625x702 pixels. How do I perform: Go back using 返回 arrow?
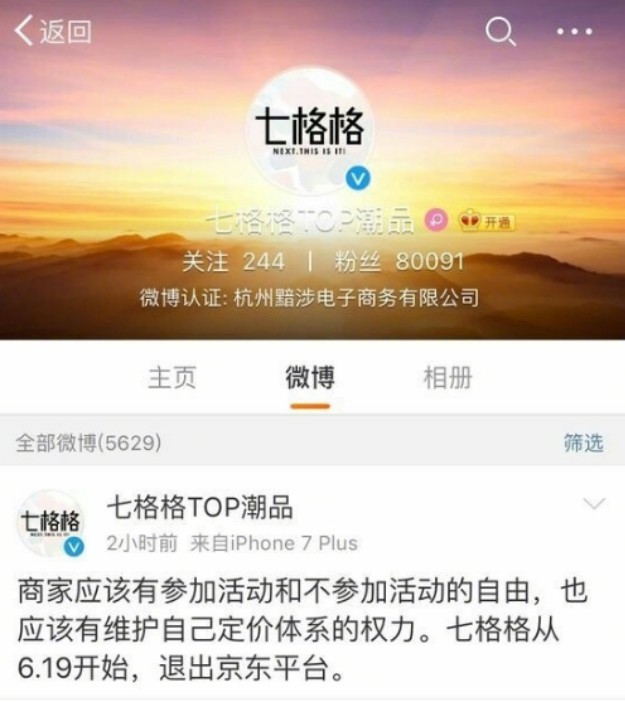click(x=52, y=32)
